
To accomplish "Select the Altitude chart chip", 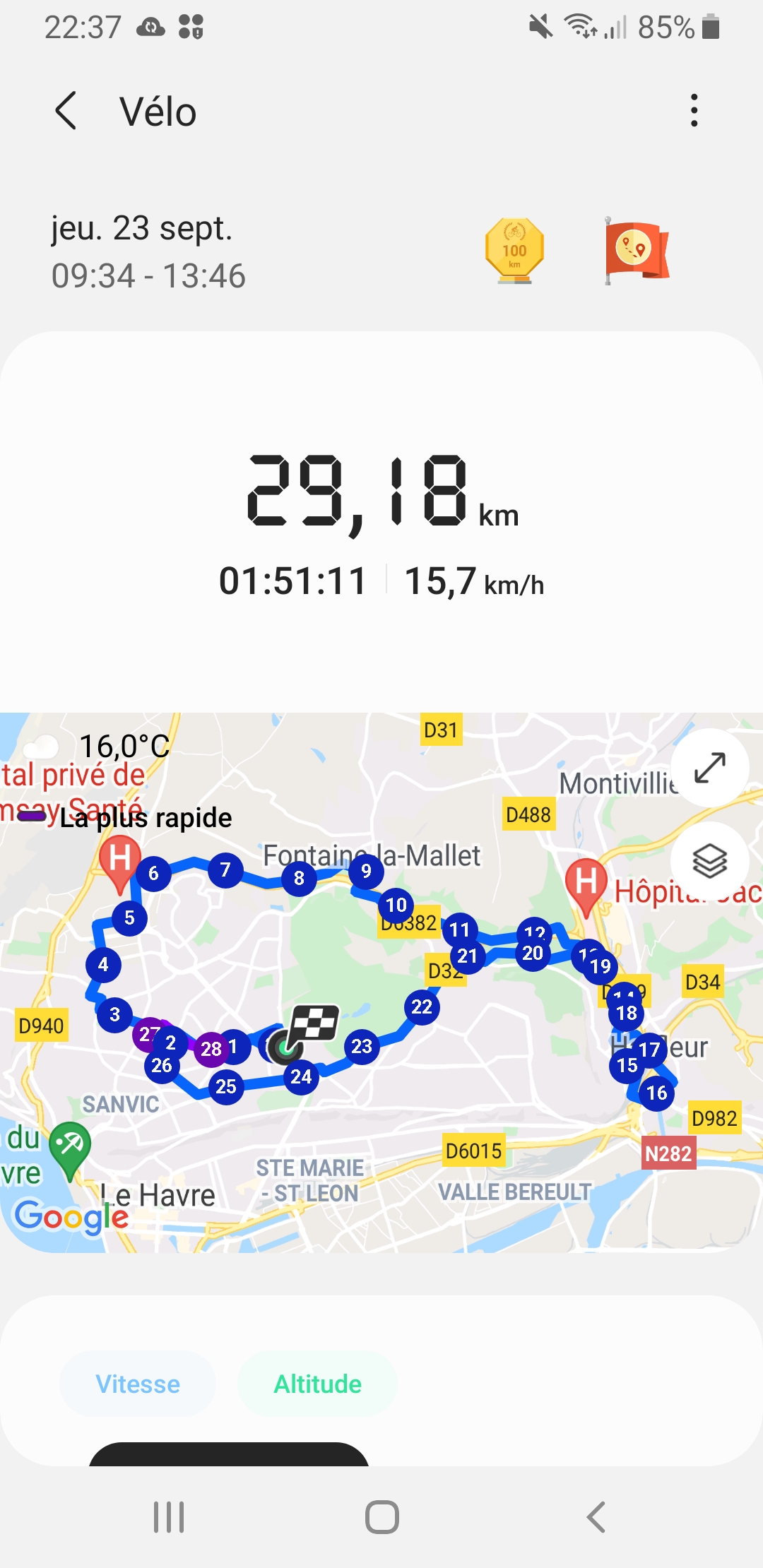I will [x=317, y=1384].
